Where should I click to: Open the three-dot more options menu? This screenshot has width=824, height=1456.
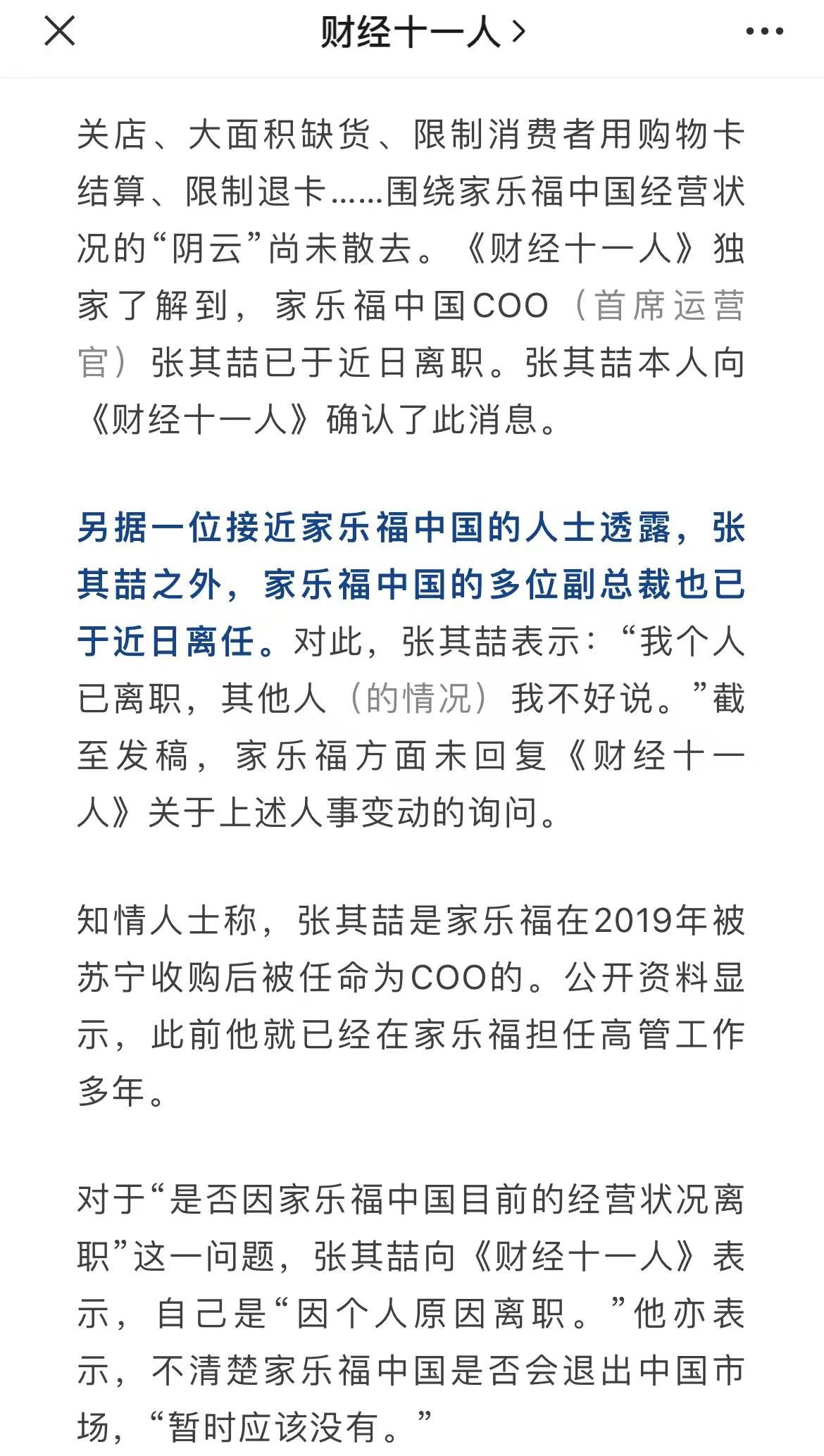tap(764, 32)
